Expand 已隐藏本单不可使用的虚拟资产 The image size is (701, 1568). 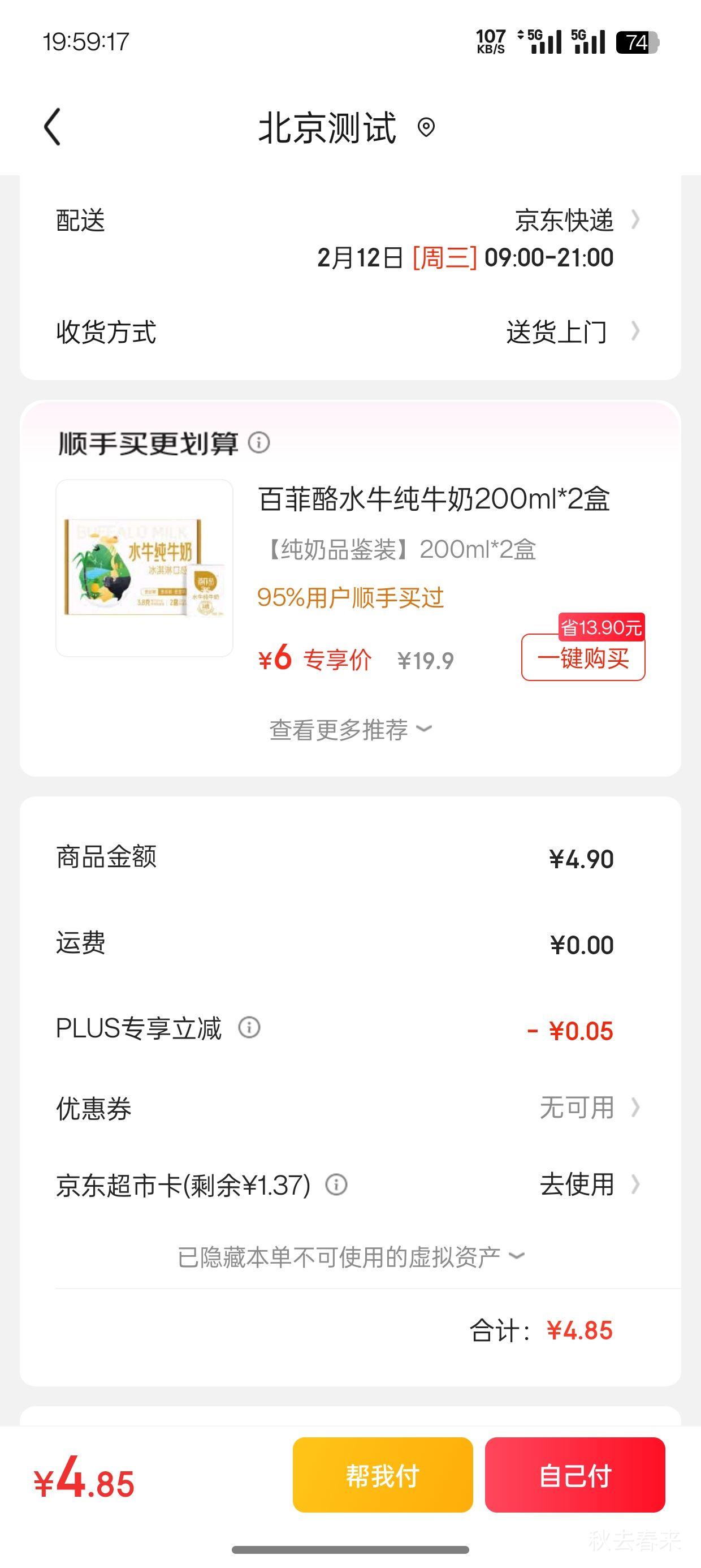(x=350, y=1256)
